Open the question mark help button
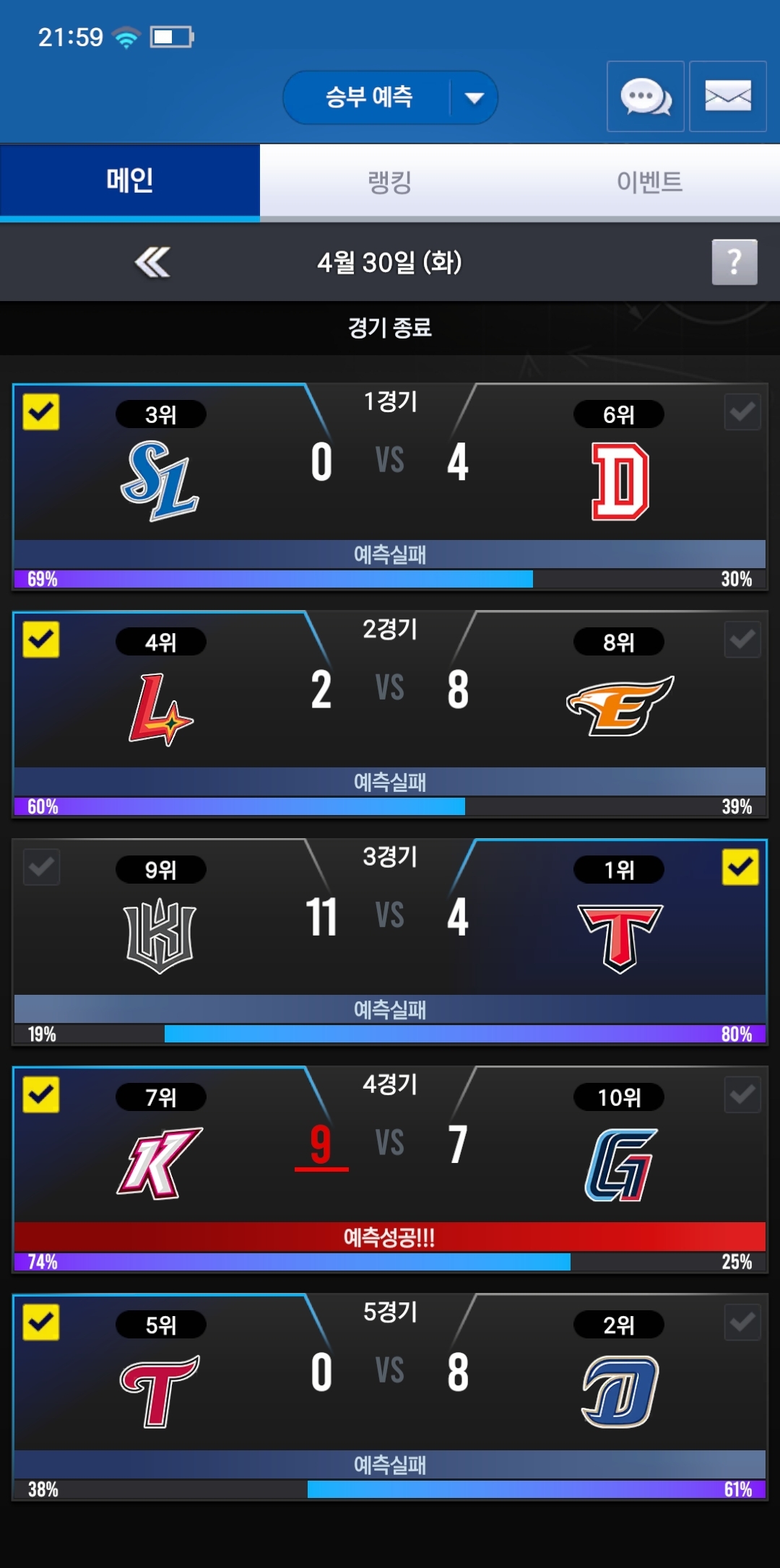This screenshot has width=780, height=1568. (734, 262)
